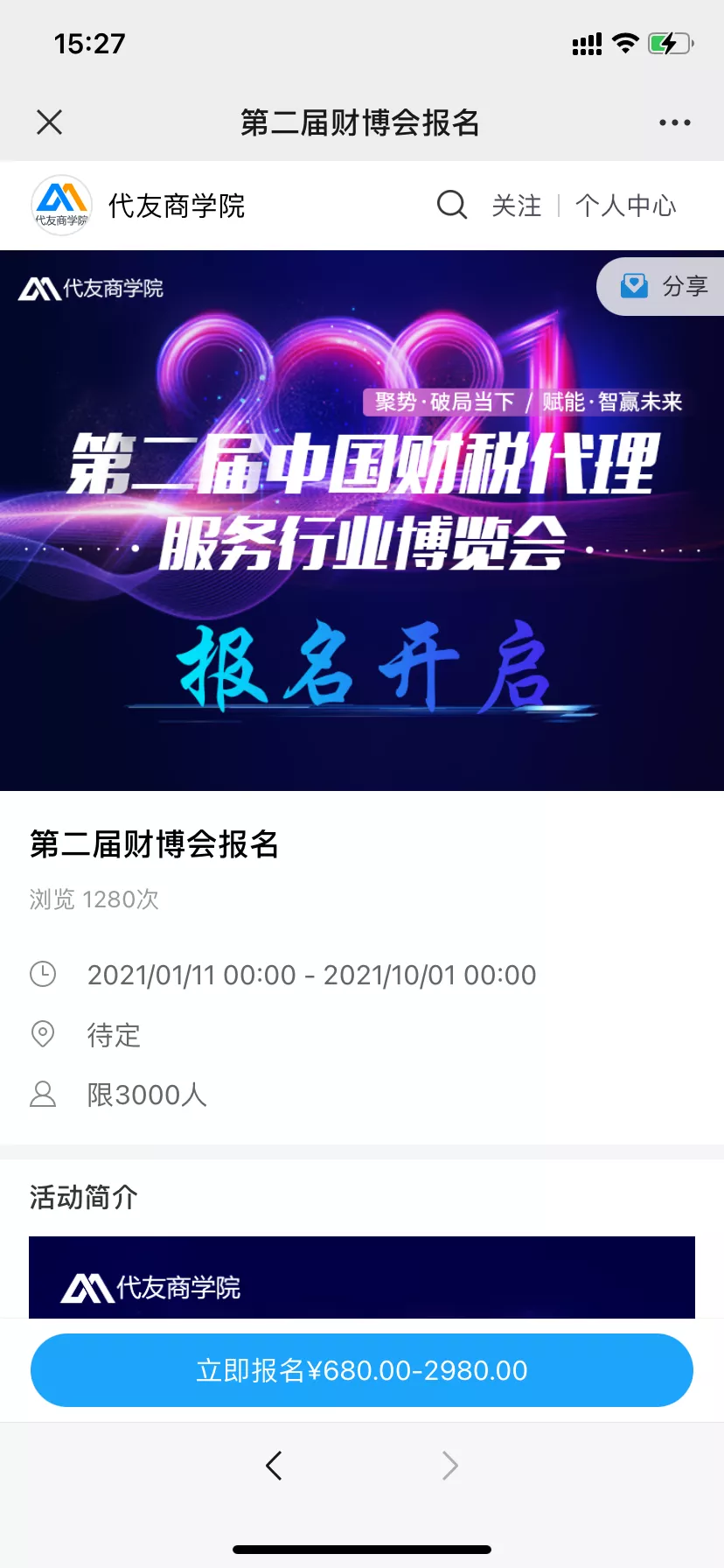This screenshot has width=724, height=1568.
Task: Open the three-dot overflow menu
Action: 674,122
